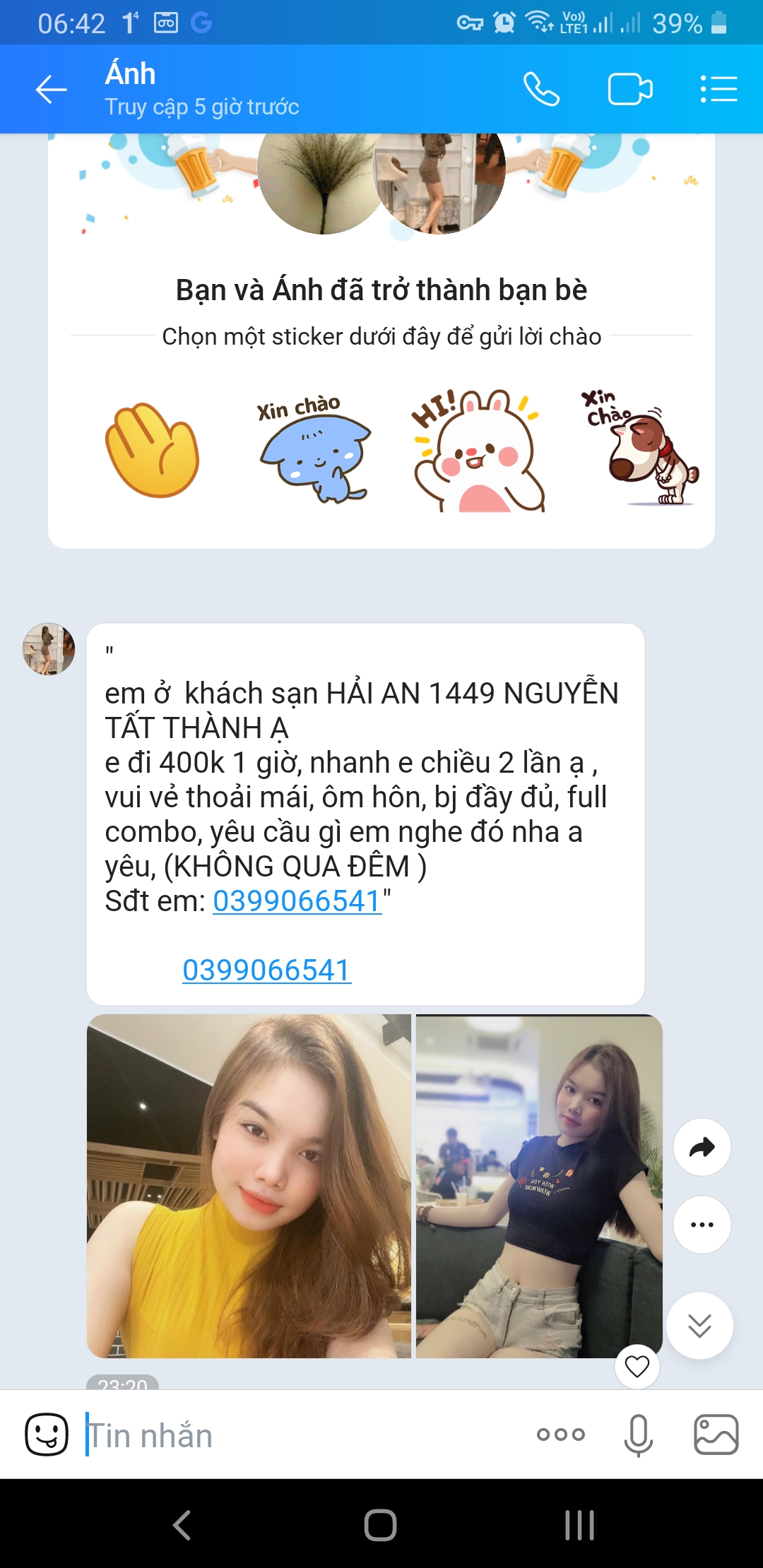Open more attachment options (three circles)

click(x=561, y=1435)
